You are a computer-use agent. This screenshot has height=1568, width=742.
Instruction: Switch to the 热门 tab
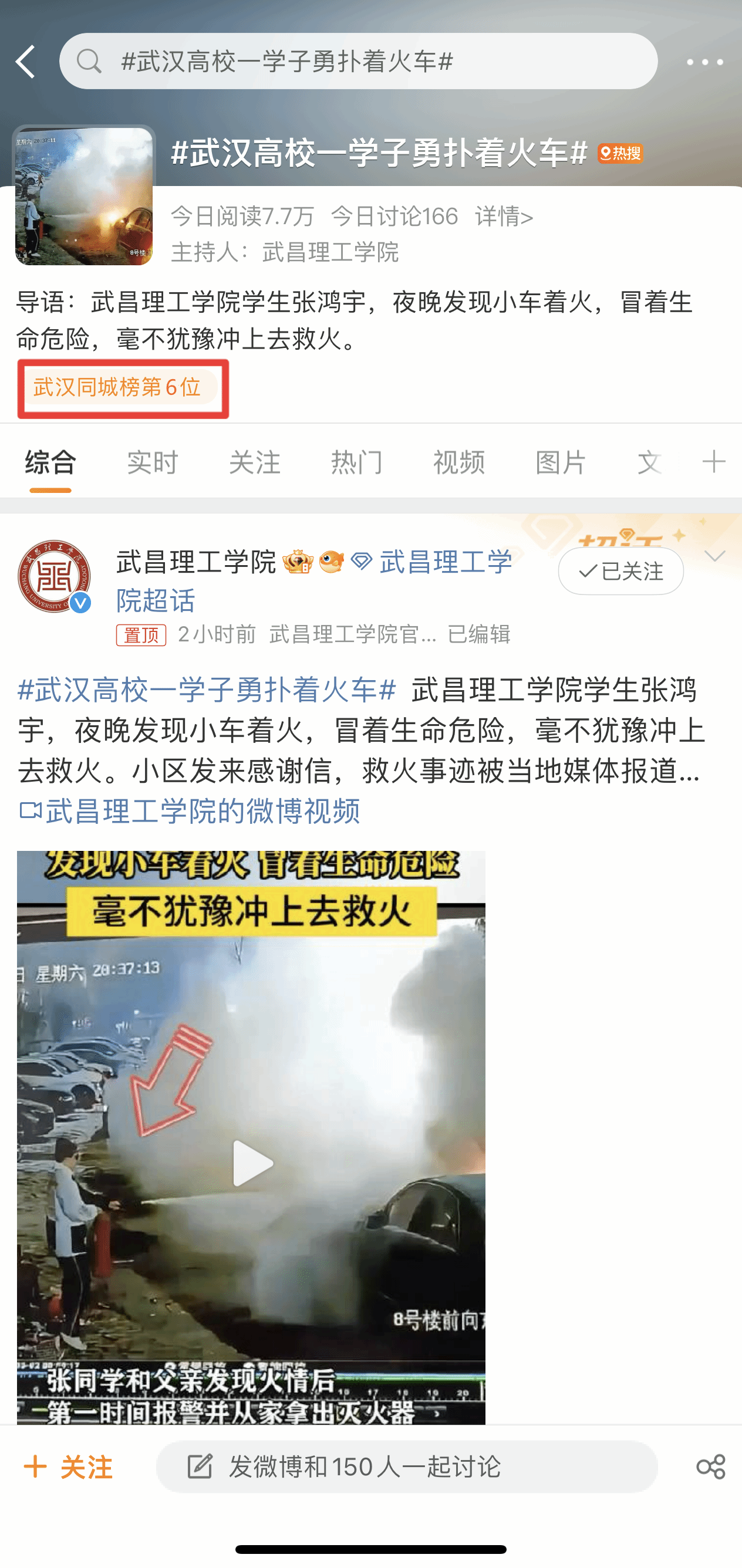[357, 462]
